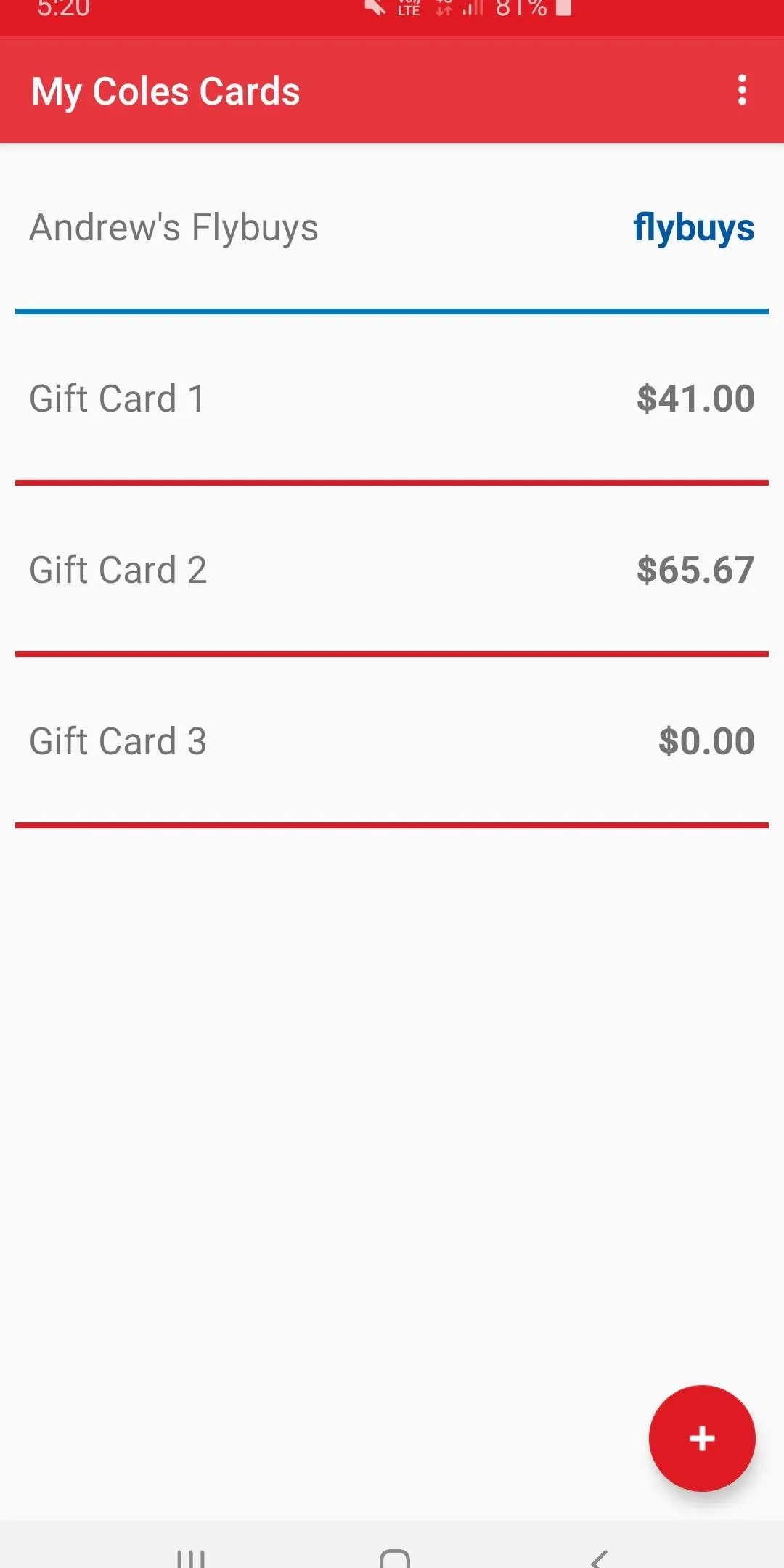This screenshot has width=784, height=1568.
Task: View Gift Card 3 with $0.00
Action: tap(392, 742)
